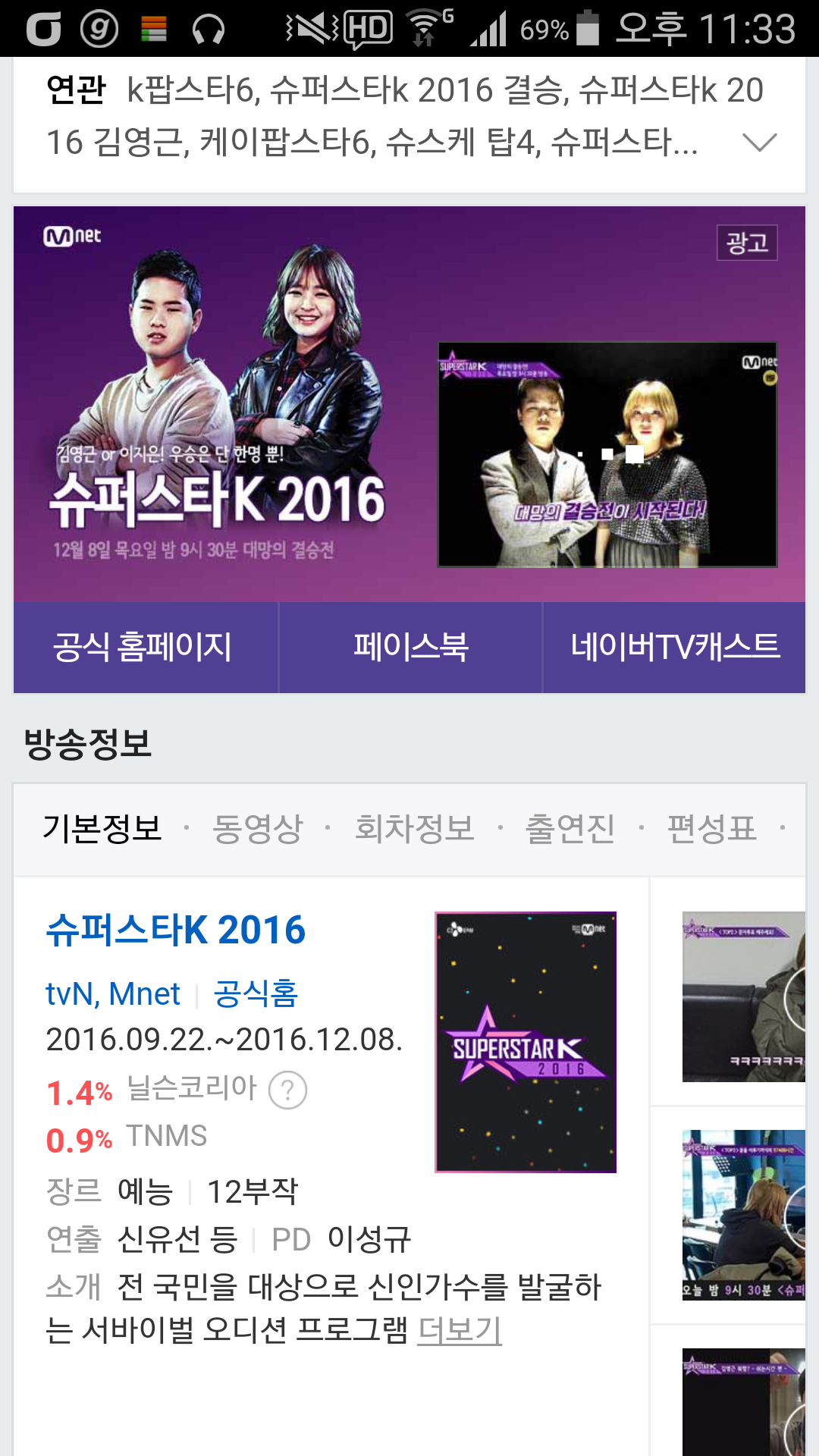The image size is (819, 1456).
Task: Switch to the 회차정보 tab
Action: coord(414,828)
